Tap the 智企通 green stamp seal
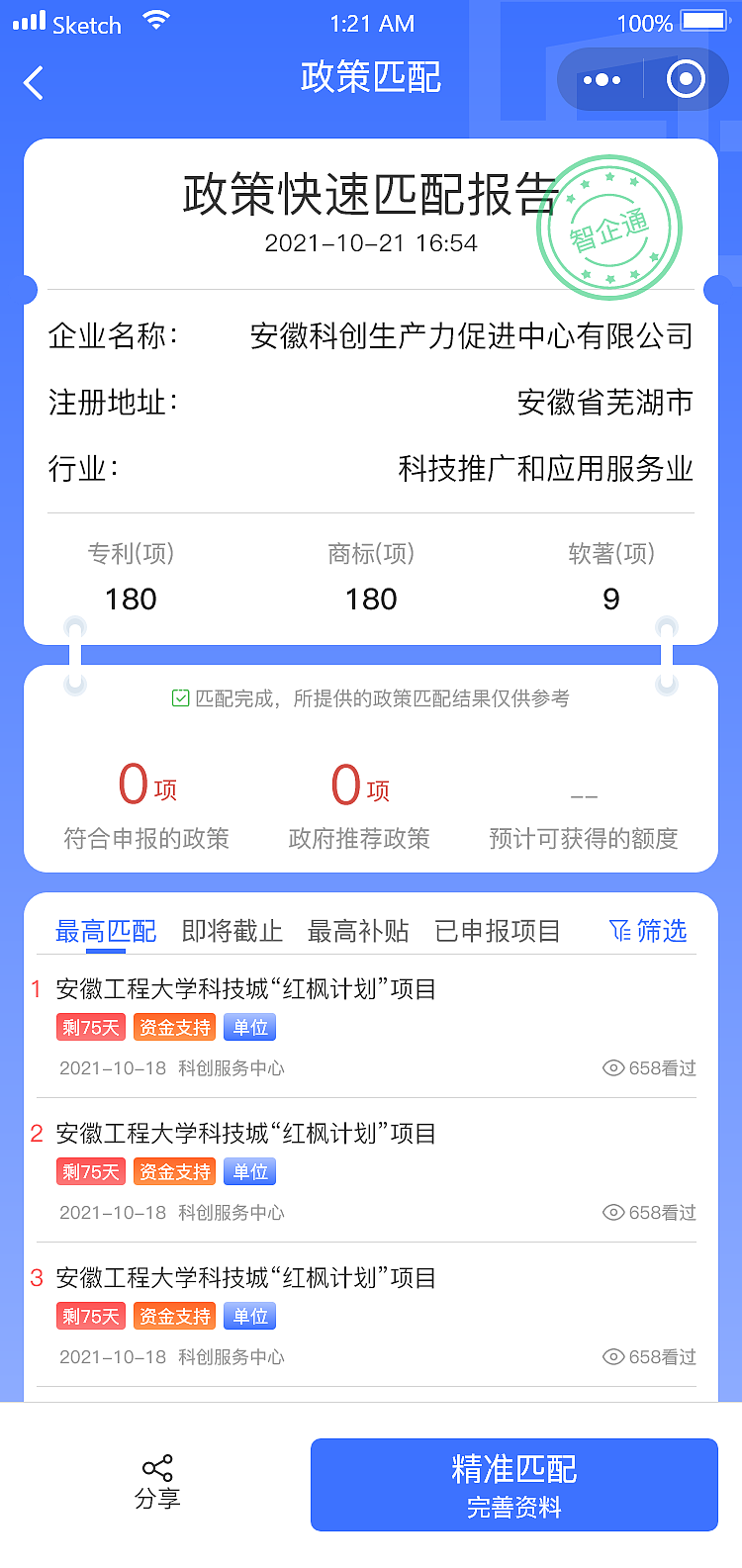The height and width of the screenshot is (1568, 742). 610,227
